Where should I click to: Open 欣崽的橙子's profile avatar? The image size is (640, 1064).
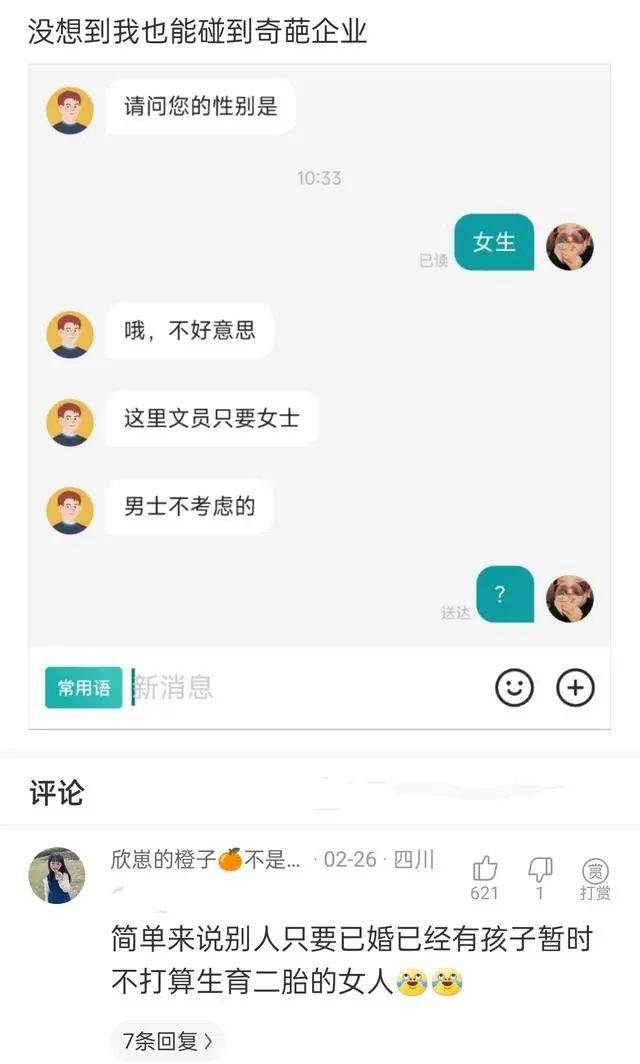tap(56, 875)
